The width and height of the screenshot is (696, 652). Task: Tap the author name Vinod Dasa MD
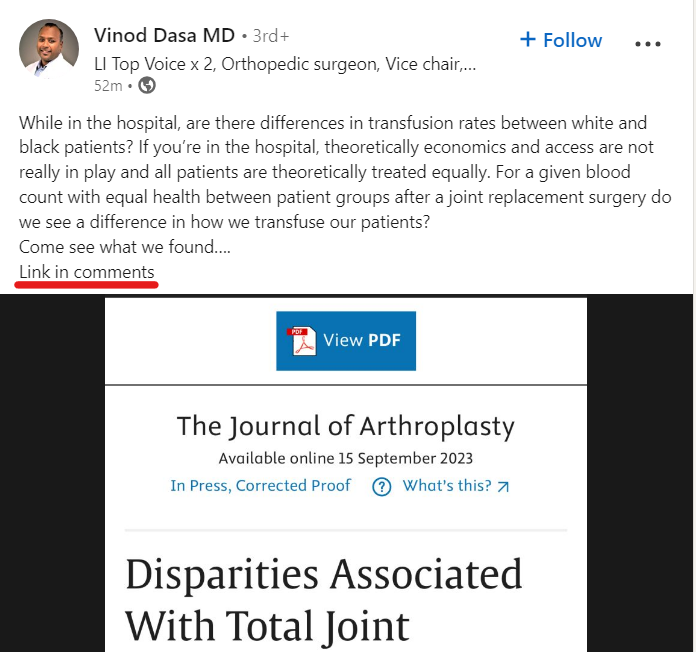point(164,35)
